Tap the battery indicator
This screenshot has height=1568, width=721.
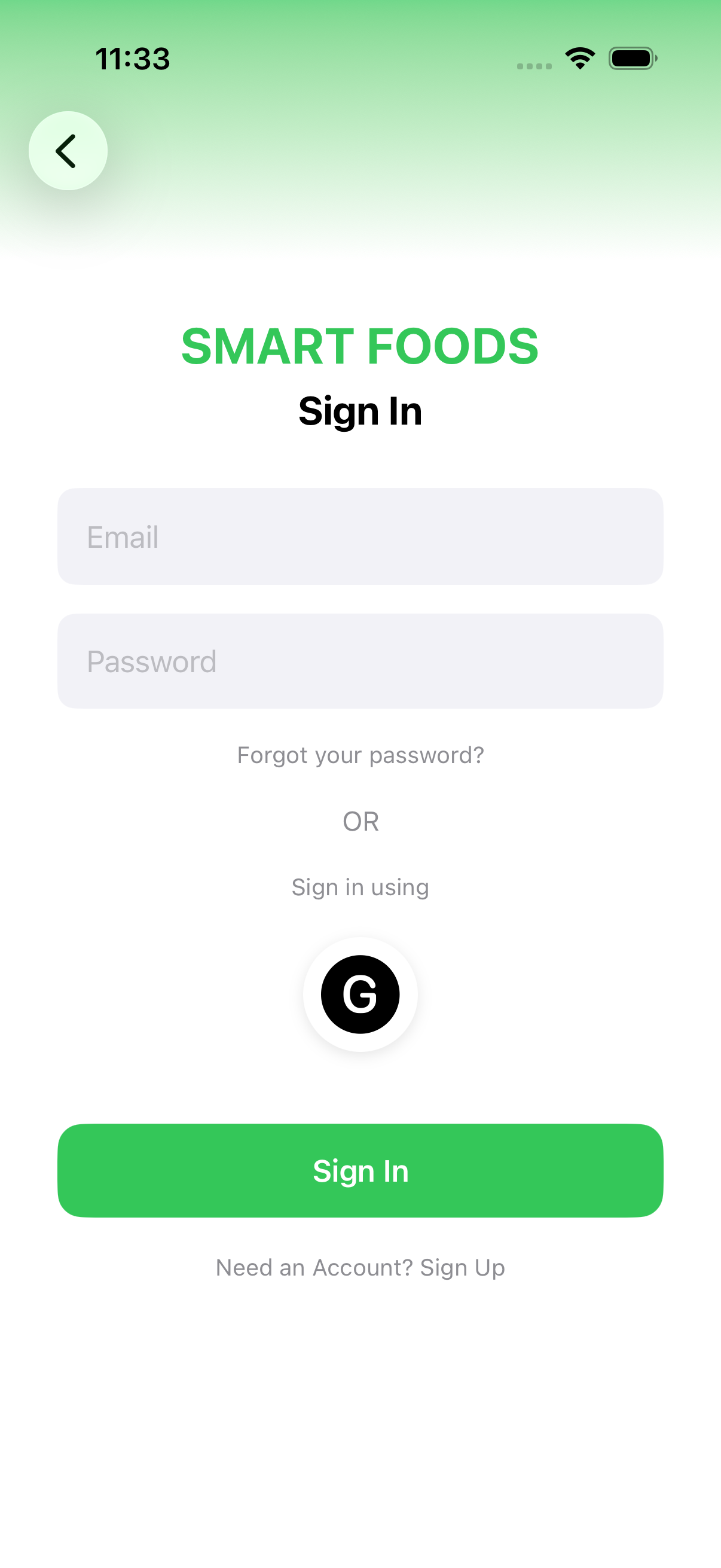coord(631,59)
